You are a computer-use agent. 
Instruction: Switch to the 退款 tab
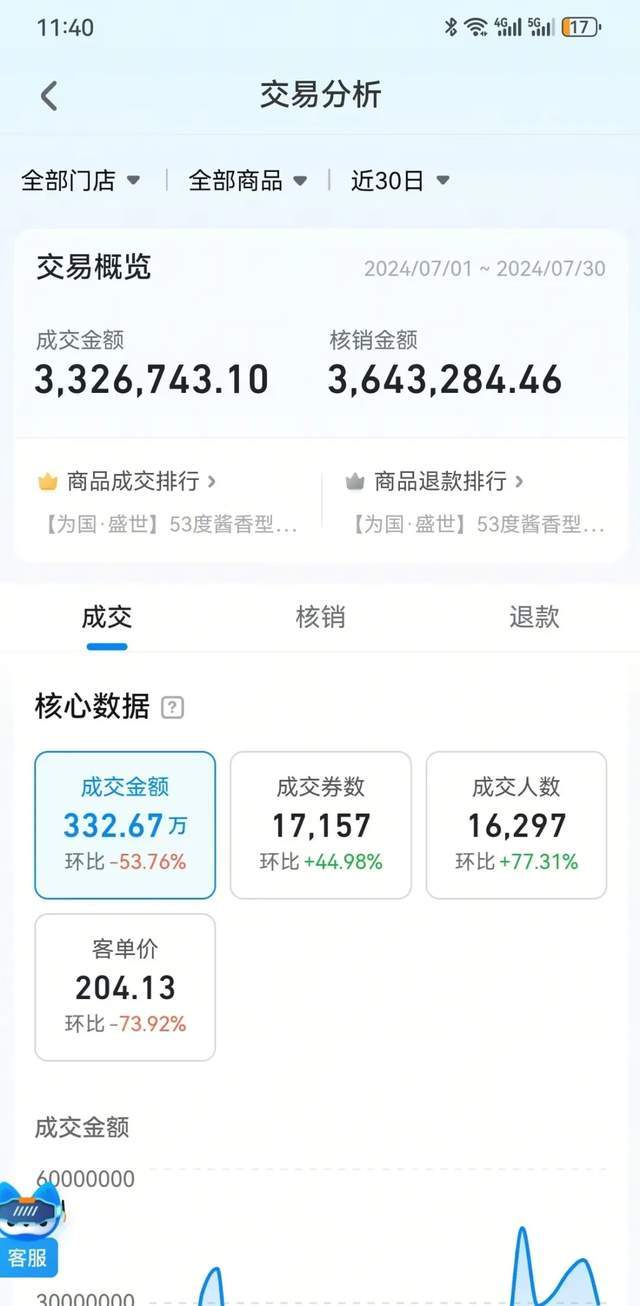[533, 618]
